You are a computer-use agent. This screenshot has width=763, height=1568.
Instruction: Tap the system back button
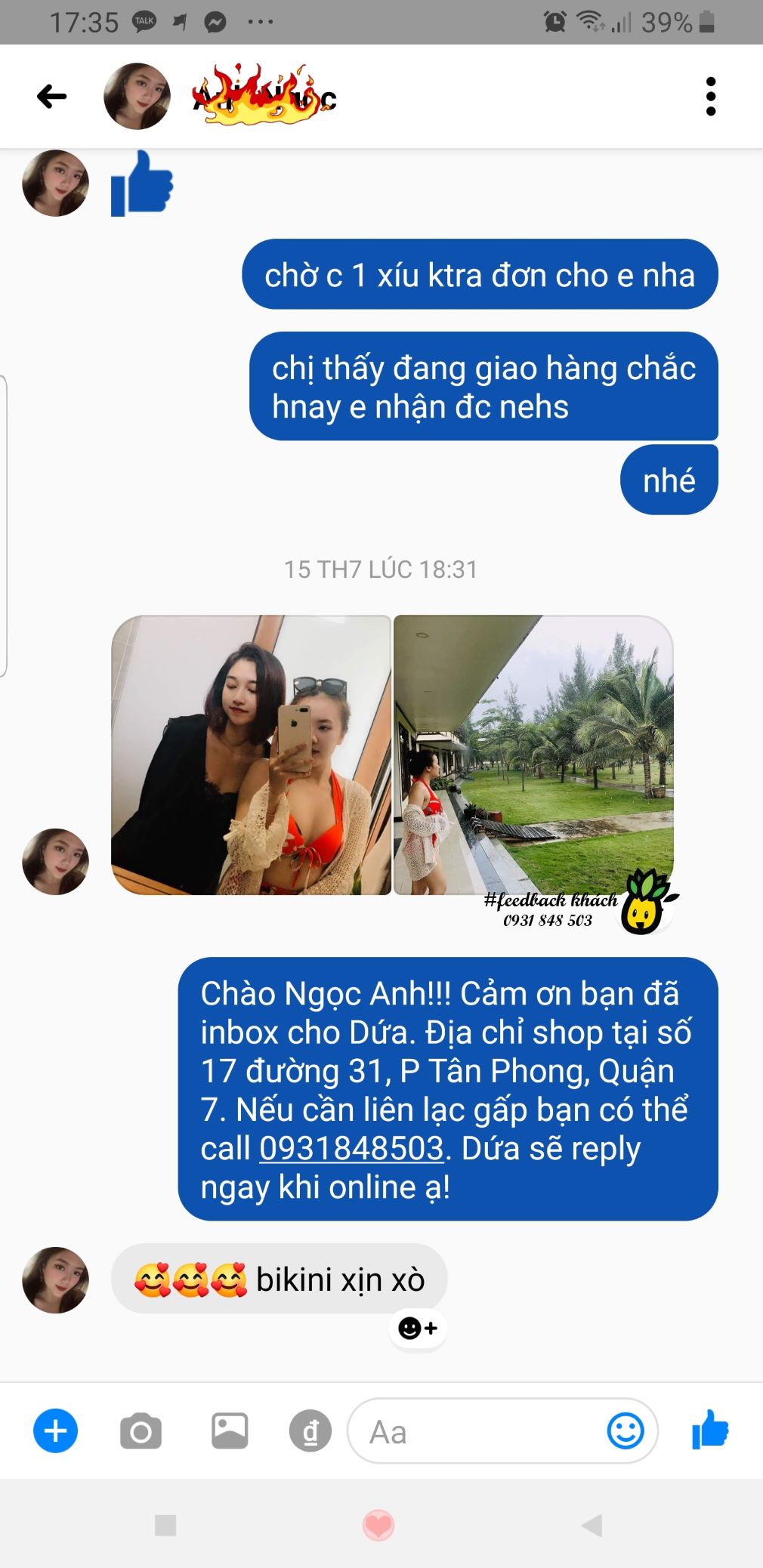point(592,1525)
